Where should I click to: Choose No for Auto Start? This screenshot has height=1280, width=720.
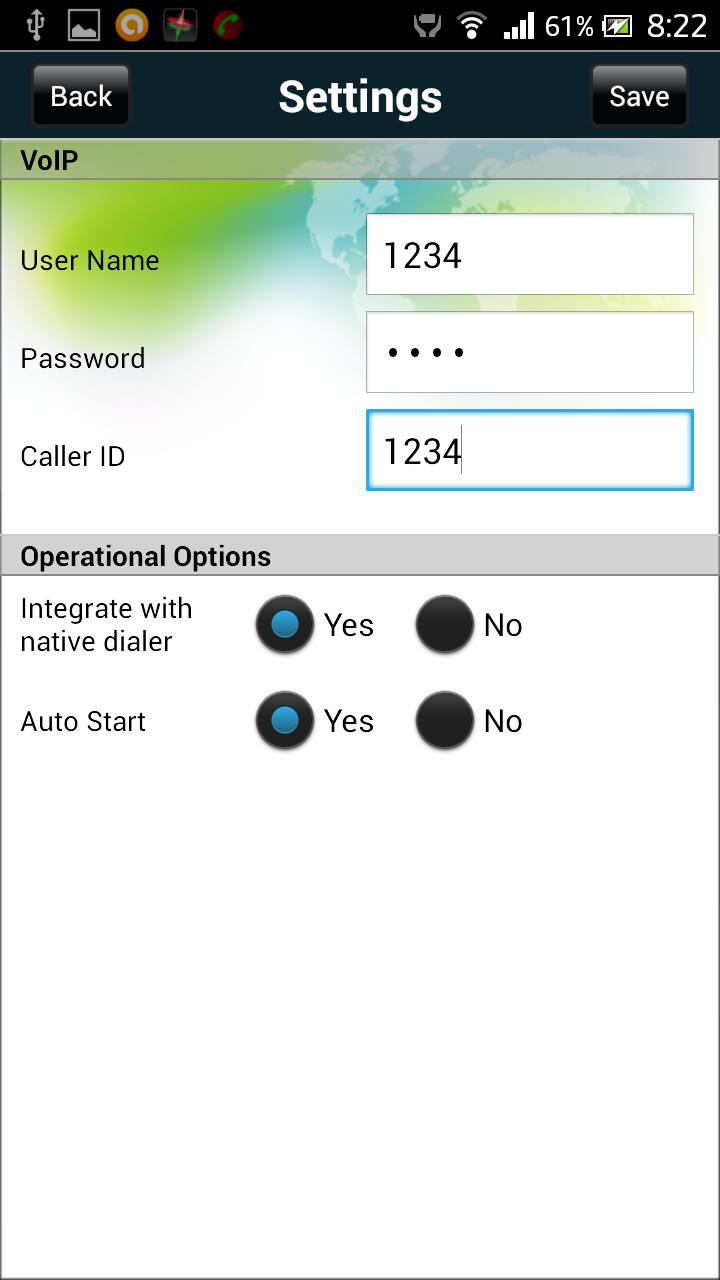click(x=445, y=721)
